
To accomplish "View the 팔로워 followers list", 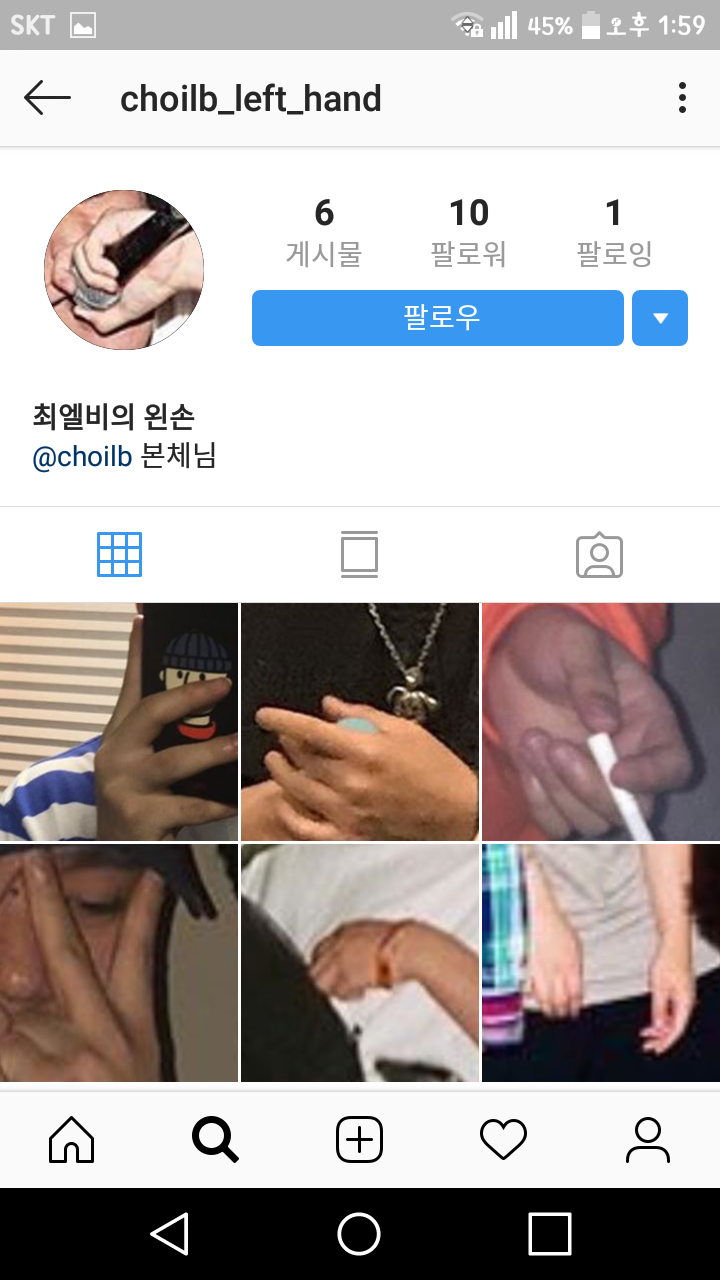I will [x=468, y=232].
